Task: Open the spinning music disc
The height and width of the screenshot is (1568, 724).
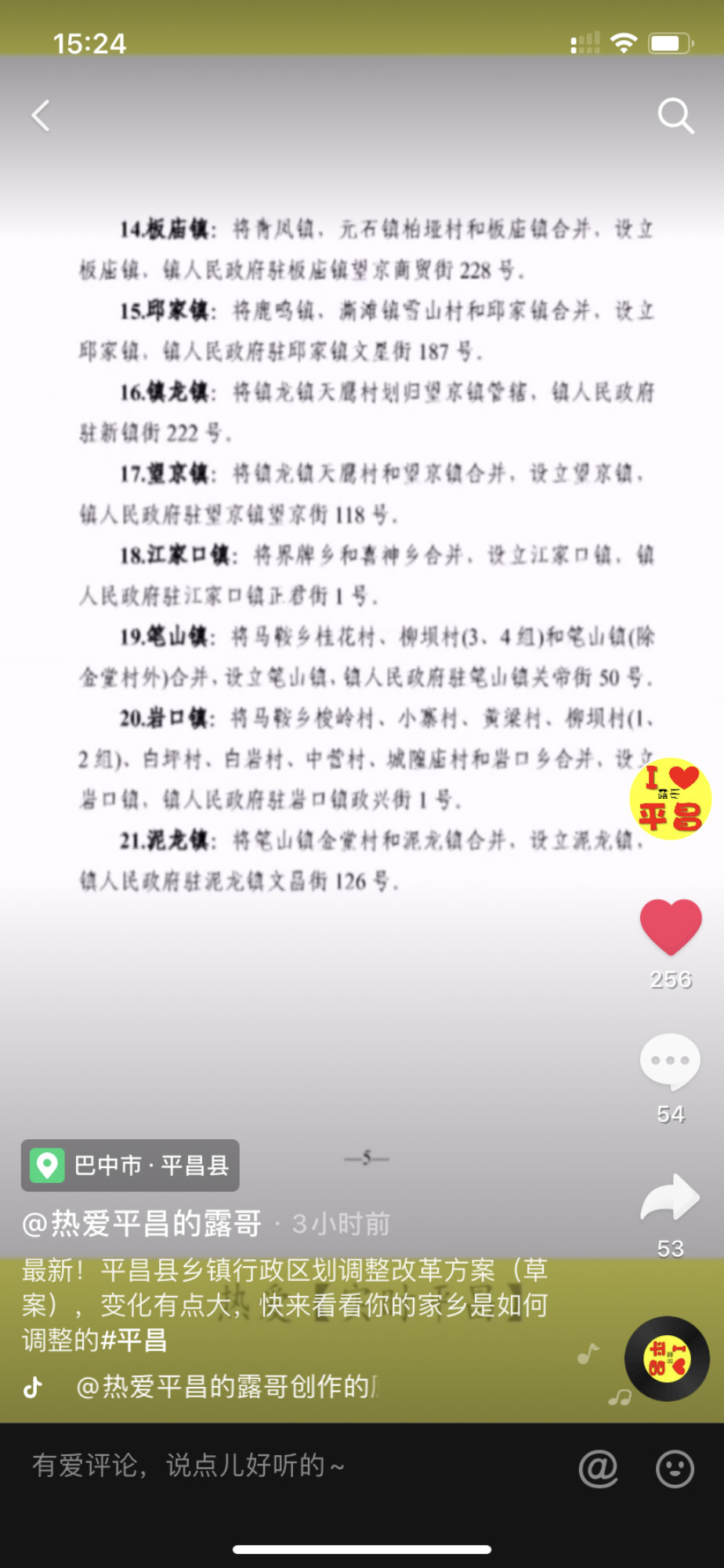Action: (x=667, y=1359)
